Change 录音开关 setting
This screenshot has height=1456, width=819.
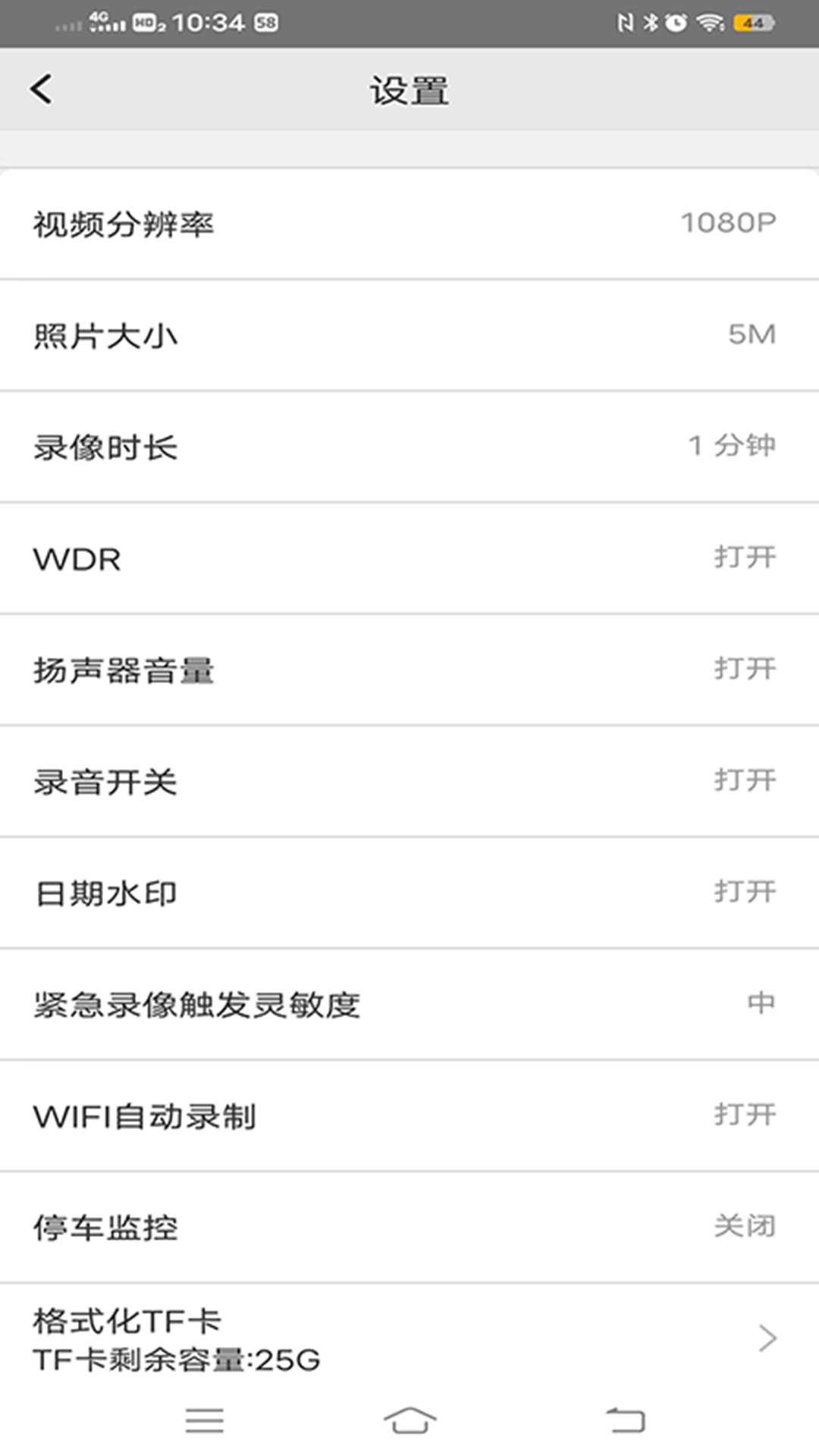tap(409, 781)
